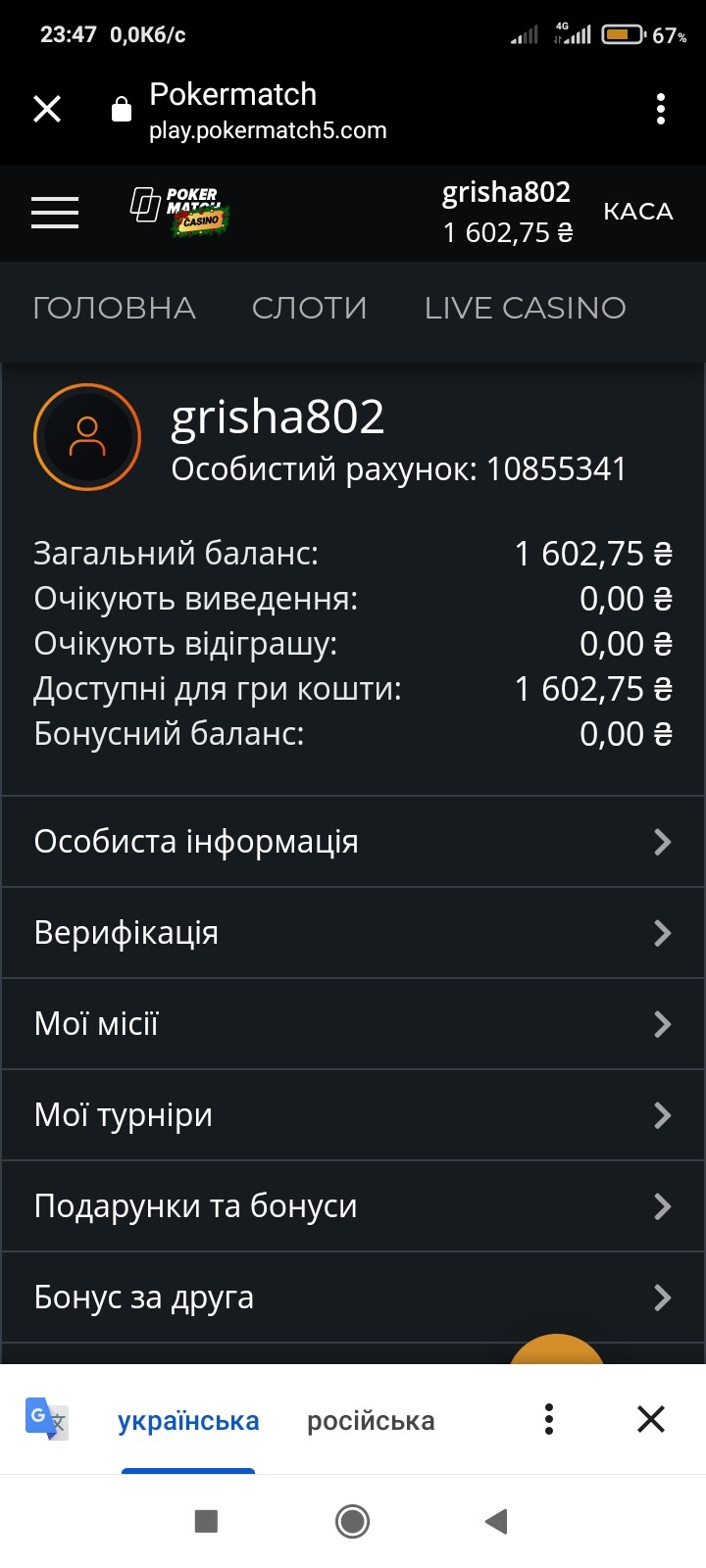This screenshot has height=1568, width=706.
Task: Dismiss the Google Translate bar
Action: pyautogui.click(x=651, y=1419)
